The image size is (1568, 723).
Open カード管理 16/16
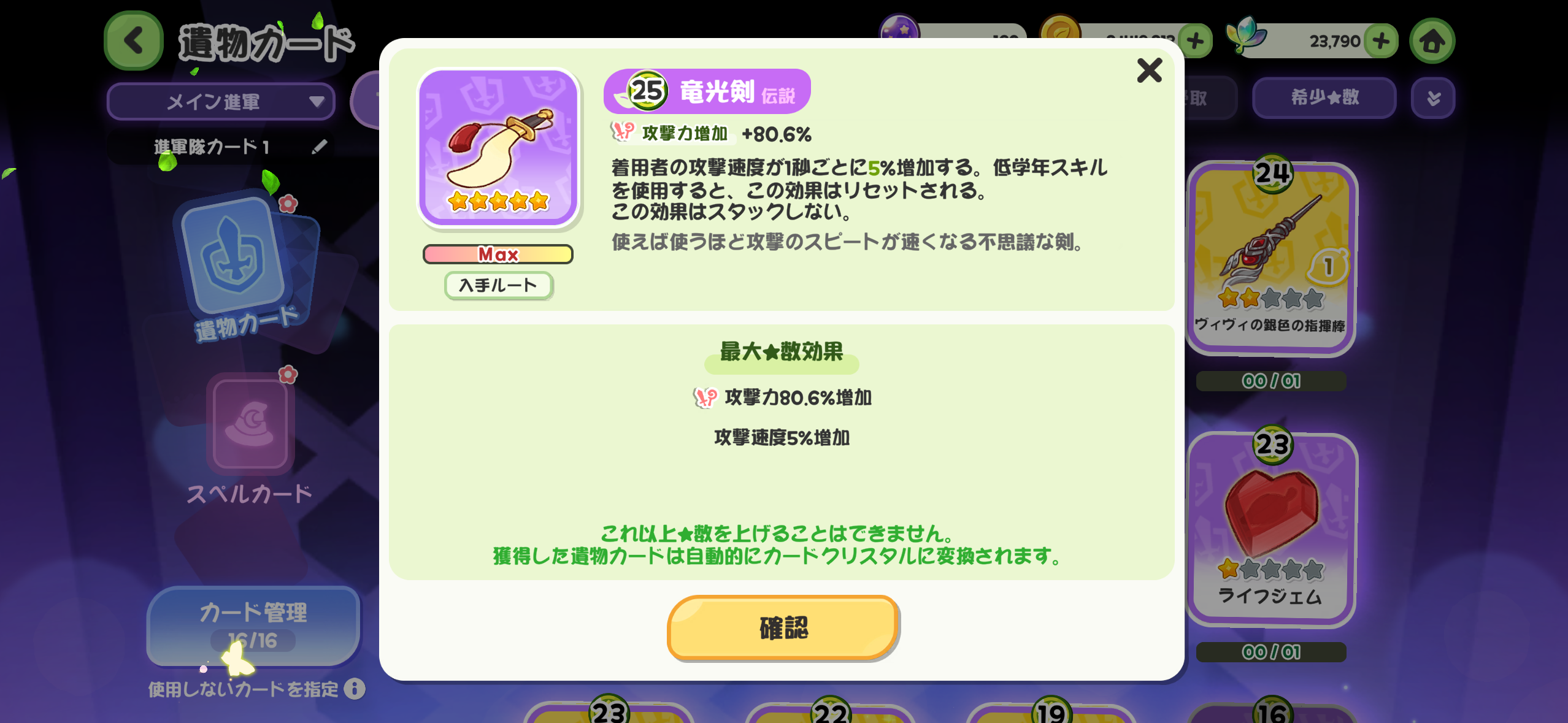coord(253,625)
